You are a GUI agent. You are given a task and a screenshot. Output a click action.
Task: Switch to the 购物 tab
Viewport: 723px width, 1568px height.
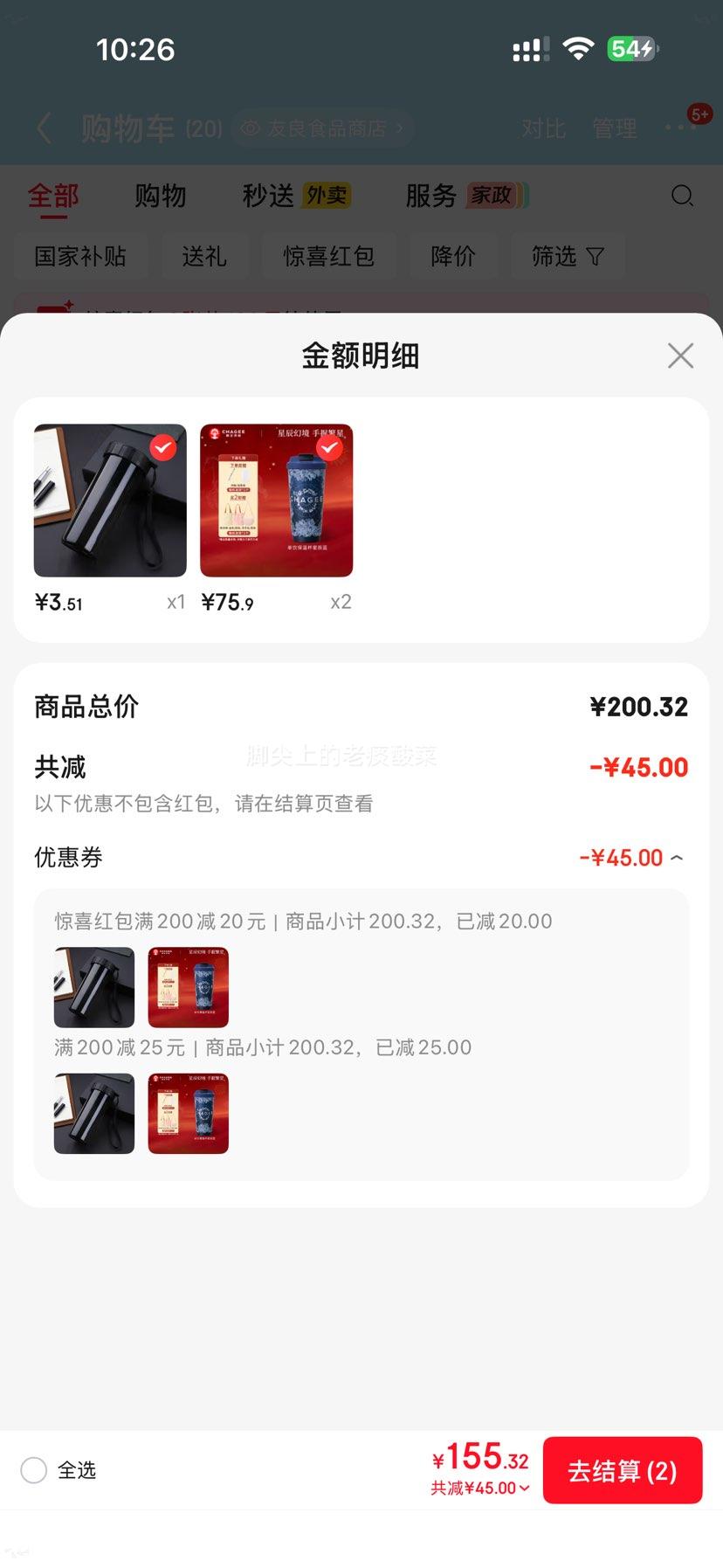tap(161, 196)
